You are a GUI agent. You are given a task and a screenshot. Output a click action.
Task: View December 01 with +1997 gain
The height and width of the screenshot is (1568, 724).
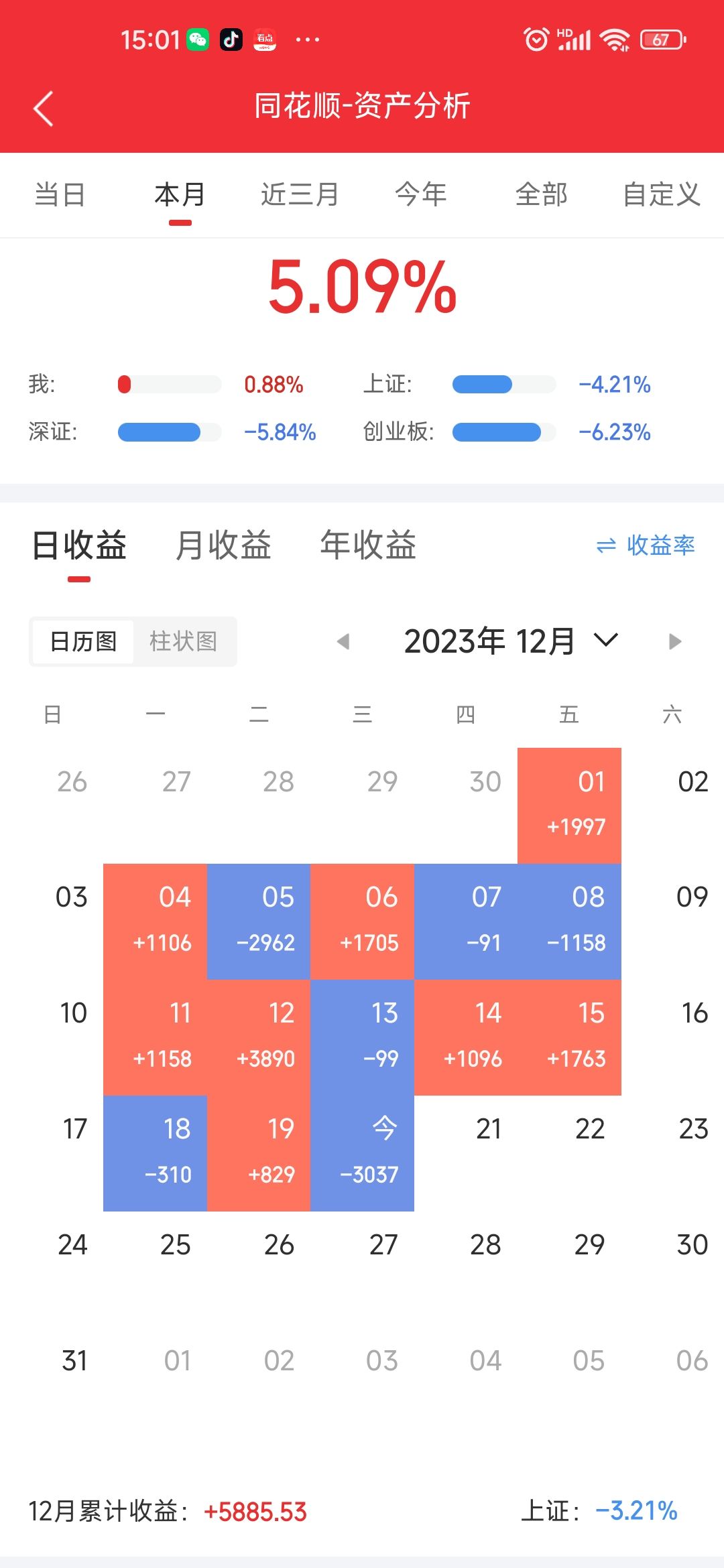pos(569,805)
